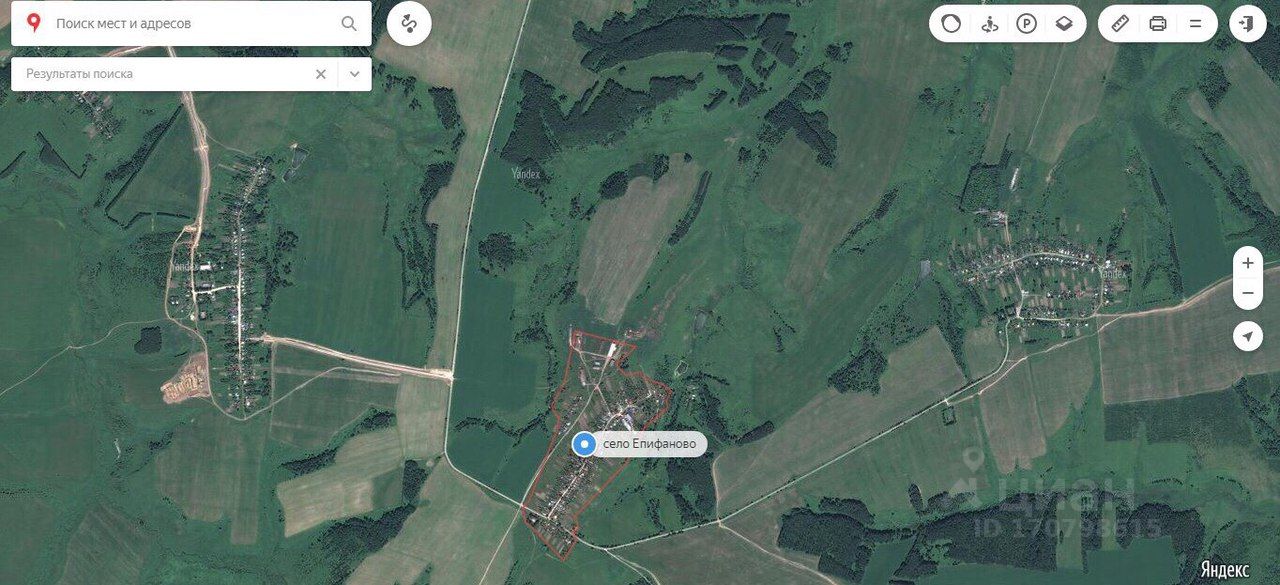Viewport: 1280px width, 585px height.
Task: Enable street panoramas view
Action: [x=989, y=23]
